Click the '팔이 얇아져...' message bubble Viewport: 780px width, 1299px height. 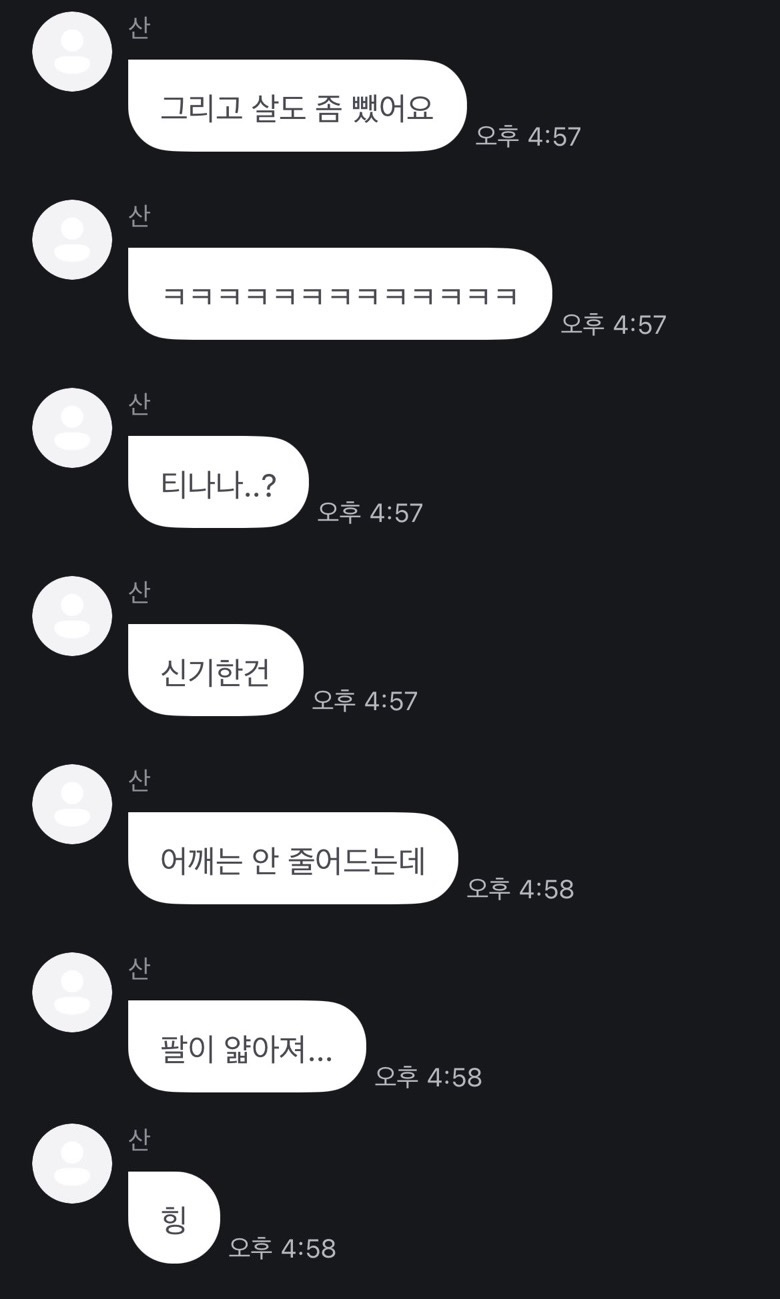pos(247,1045)
